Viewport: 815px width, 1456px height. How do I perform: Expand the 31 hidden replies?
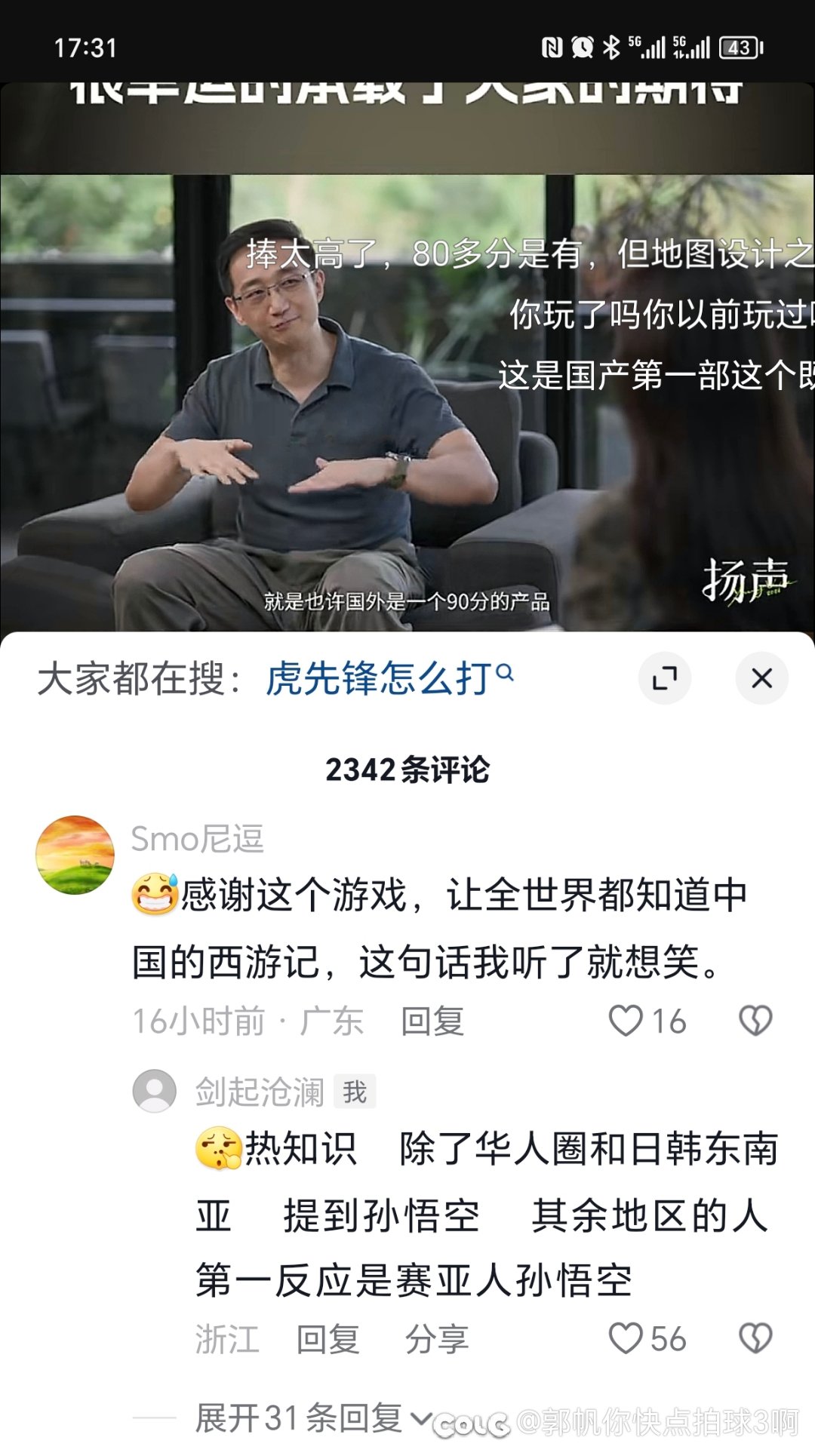[312, 1418]
